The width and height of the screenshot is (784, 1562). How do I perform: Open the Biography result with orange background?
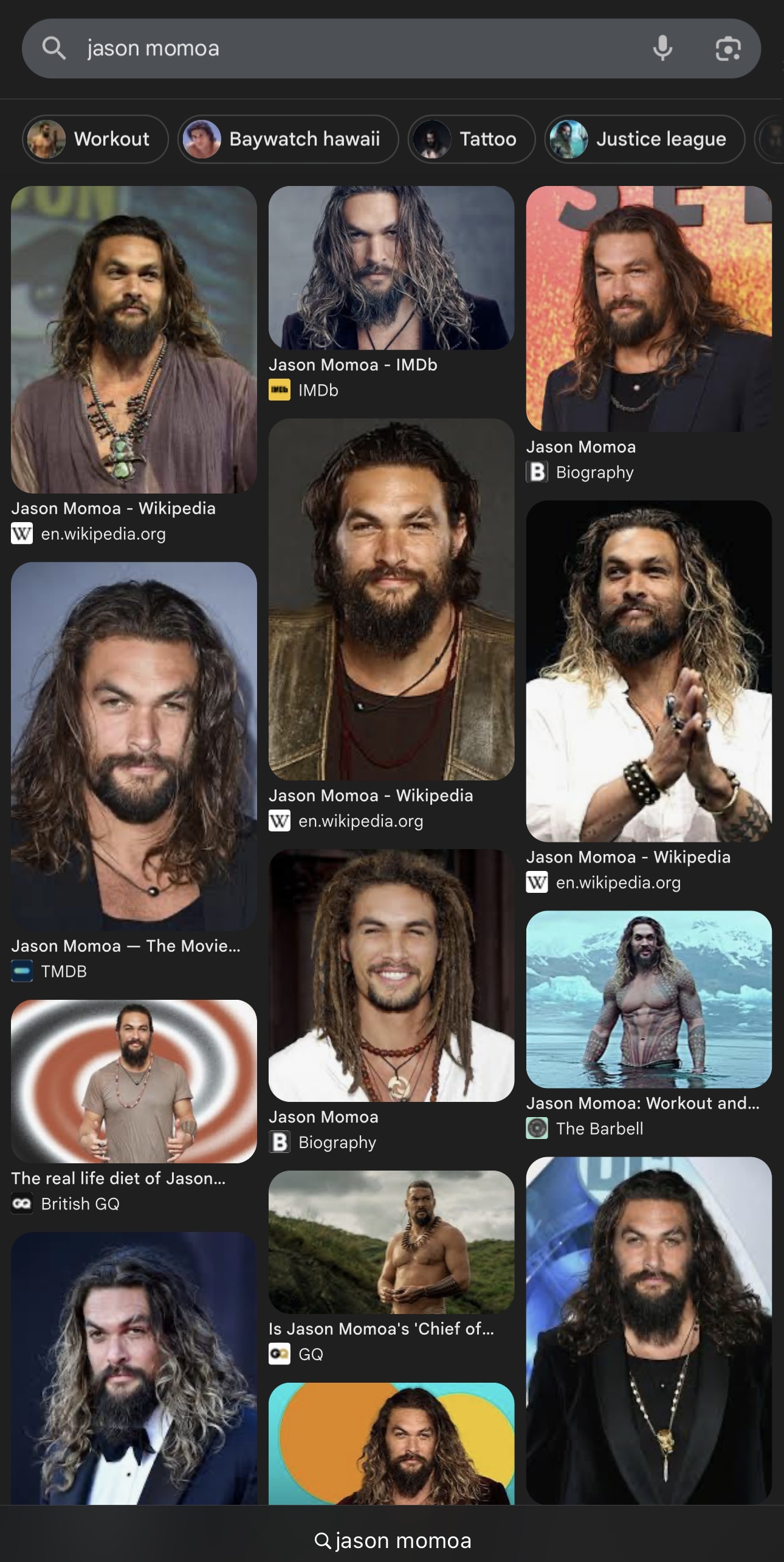pyautogui.click(x=648, y=309)
